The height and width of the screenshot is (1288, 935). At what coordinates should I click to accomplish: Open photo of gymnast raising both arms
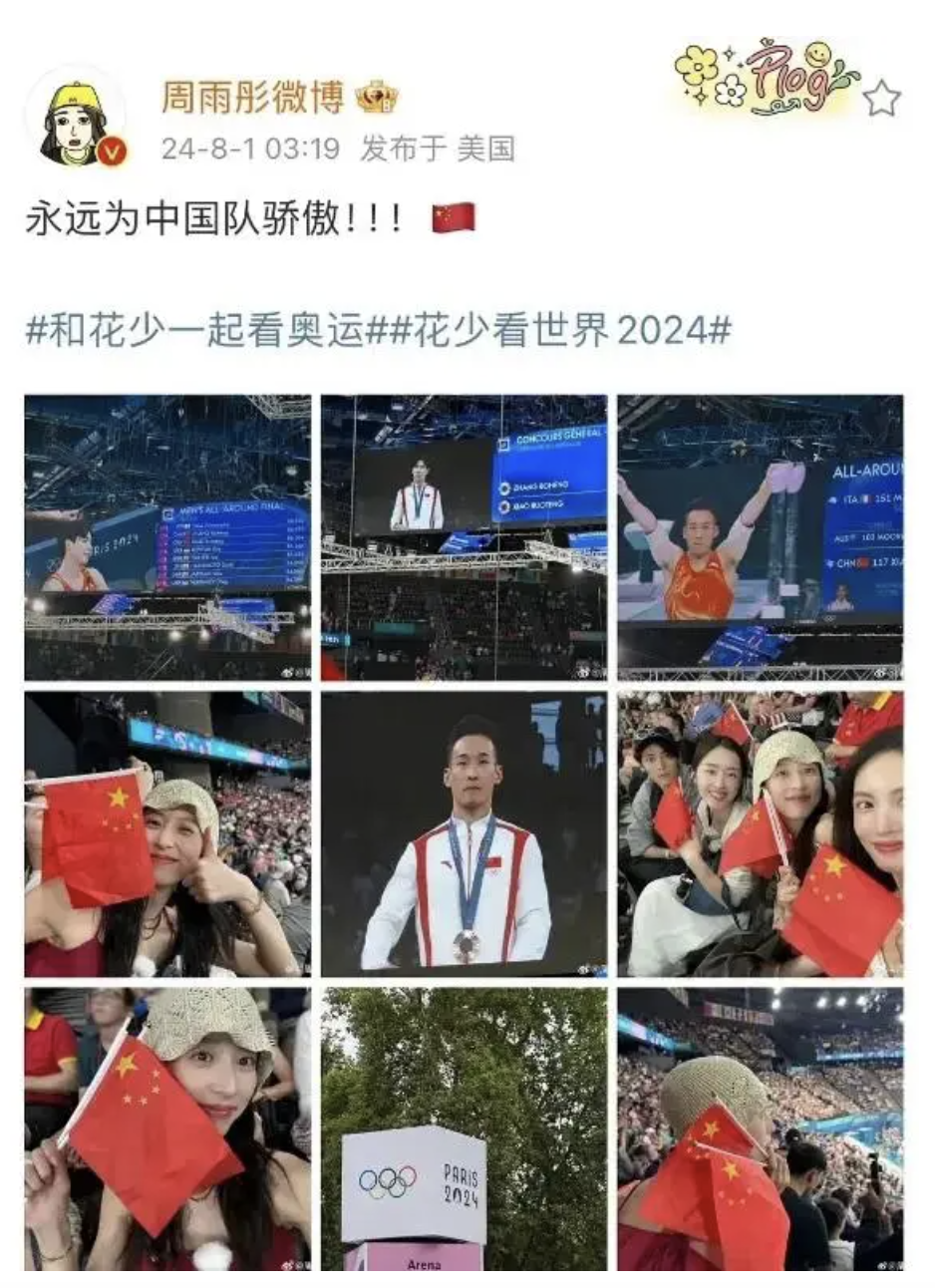click(760, 537)
